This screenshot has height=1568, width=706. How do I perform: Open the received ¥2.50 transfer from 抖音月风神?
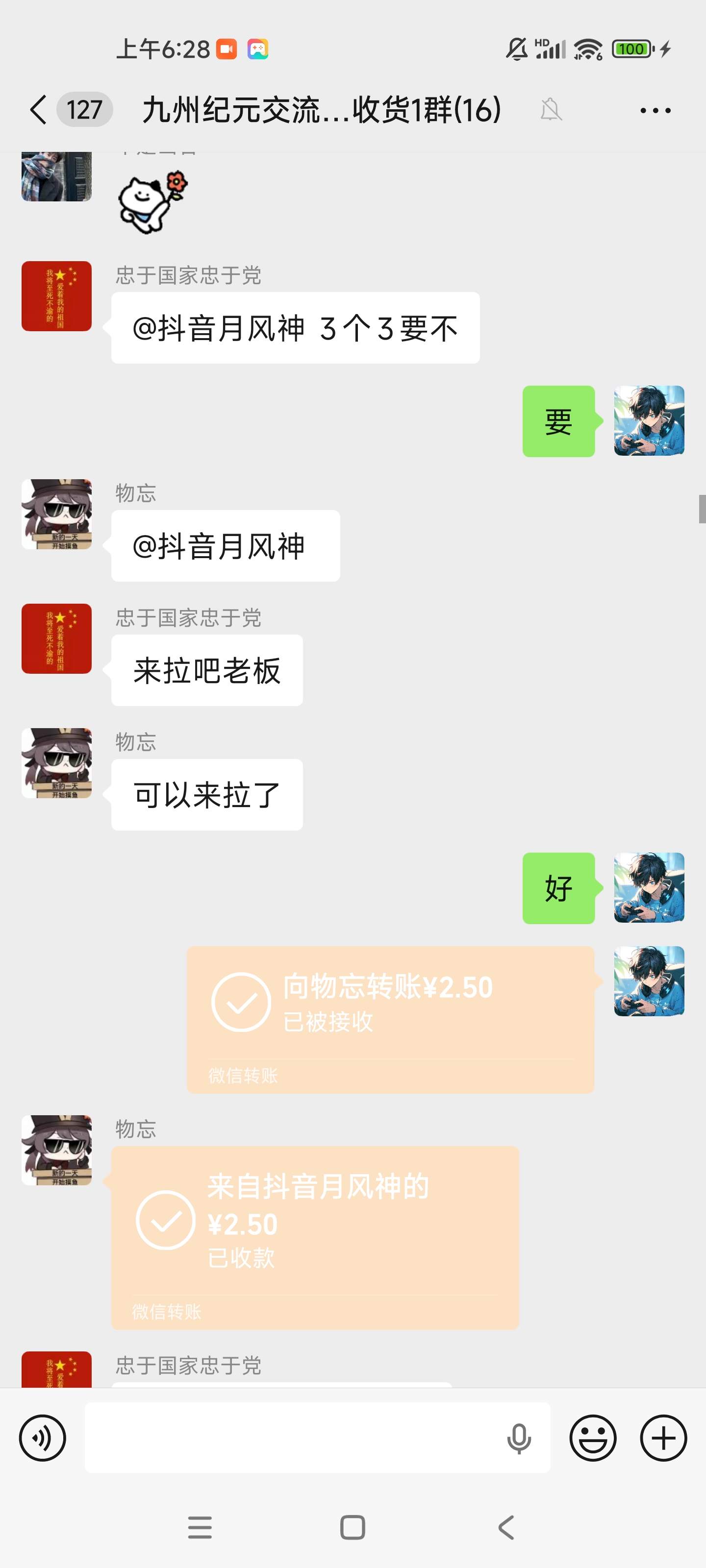tap(315, 1237)
